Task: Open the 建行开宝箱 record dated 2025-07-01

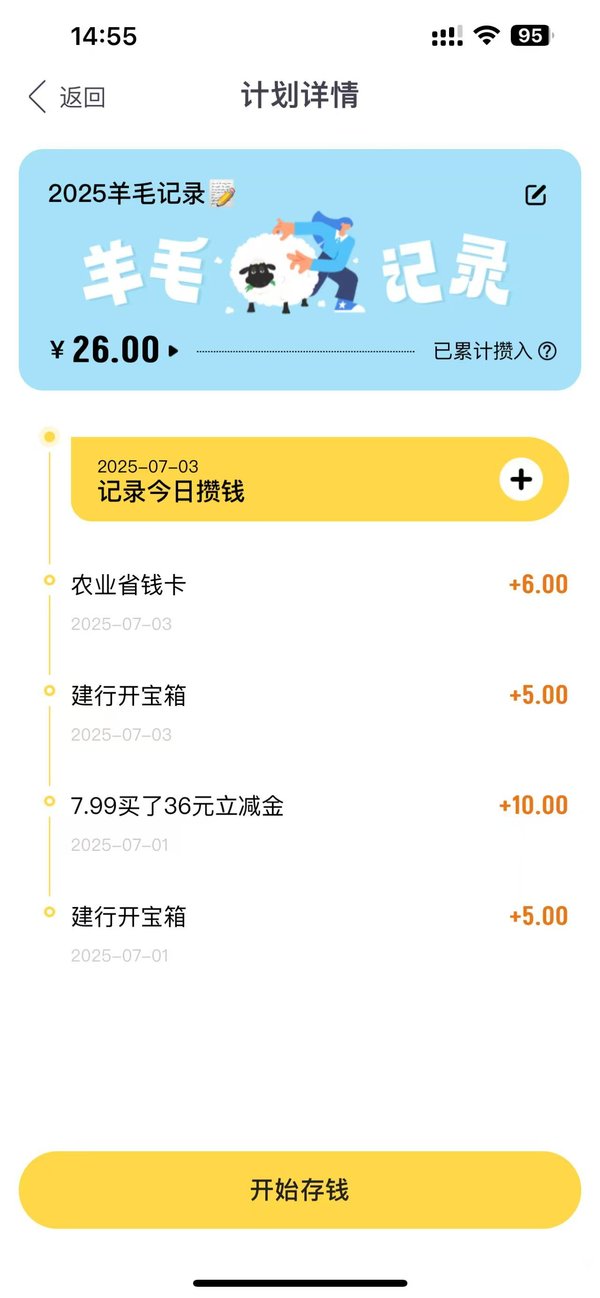Action: click(319, 933)
